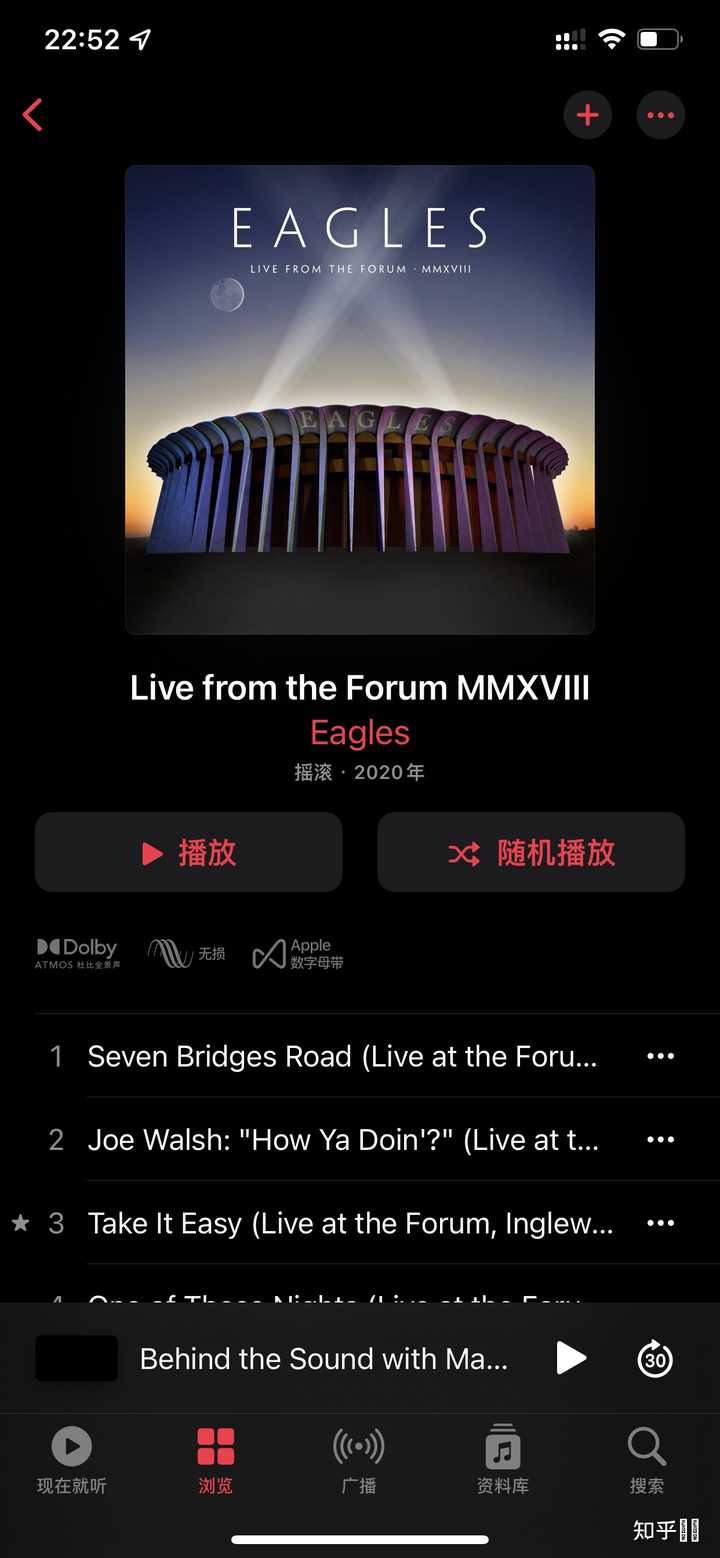The height and width of the screenshot is (1558, 720).
Task: Tap the skip forward 30 seconds icon
Action: click(x=653, y=1358)
